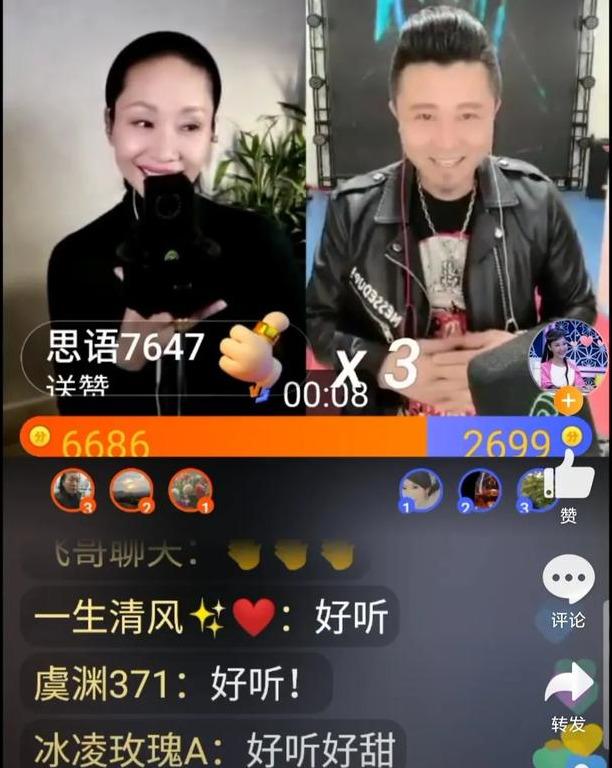Share the stream with 转发
612x768 pixels.
click(x=568, y=695)
